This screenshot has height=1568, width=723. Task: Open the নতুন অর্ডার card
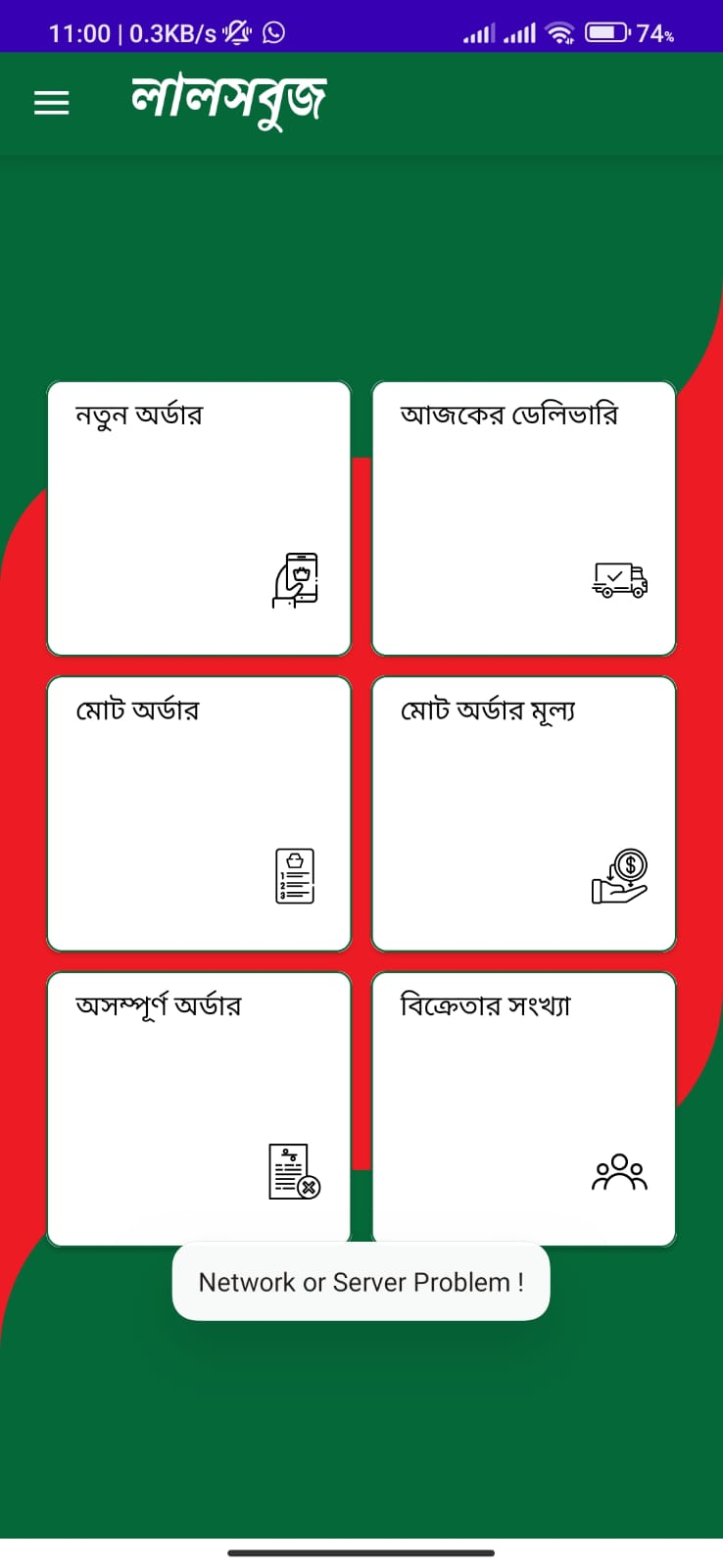pyautogui.click(x=199, y=518)
